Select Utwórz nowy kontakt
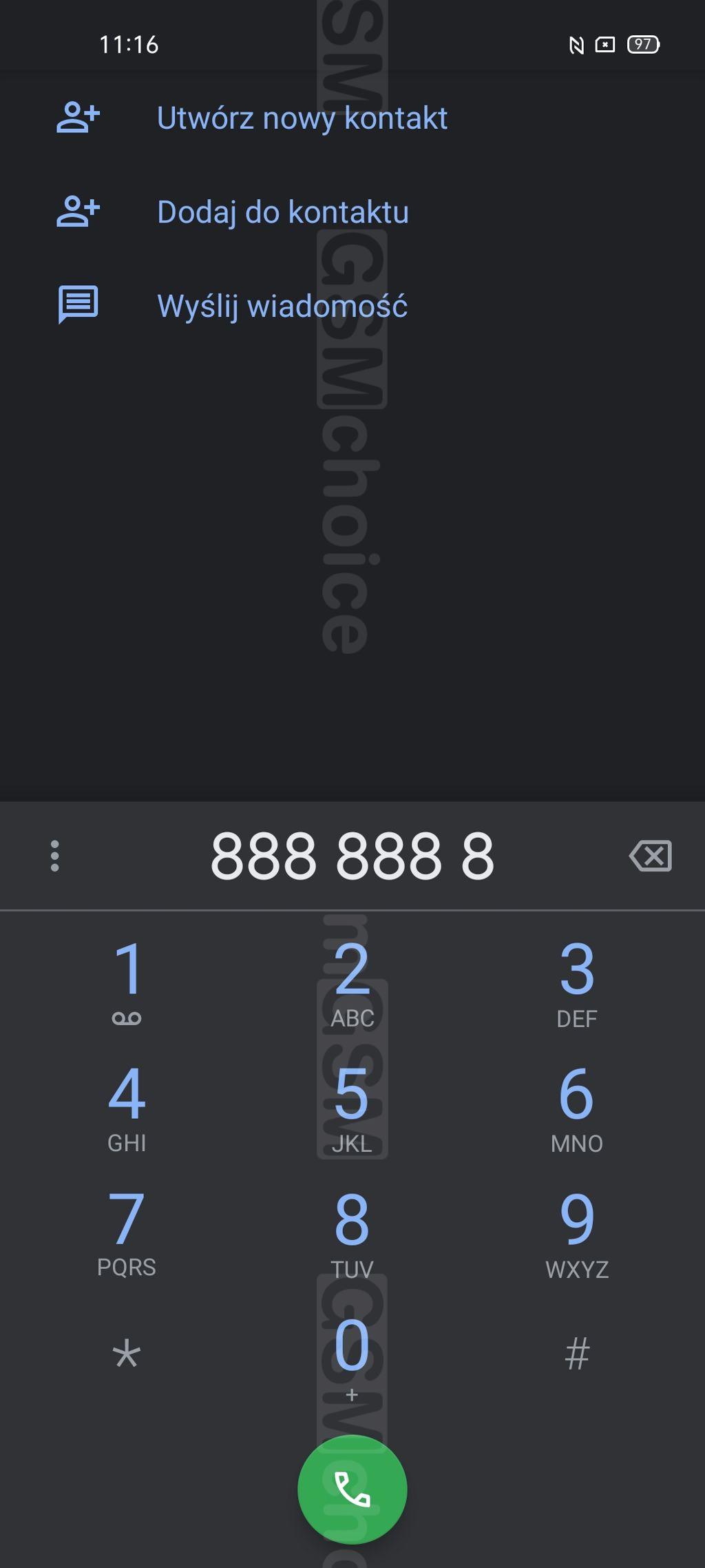This screenshot has width=705, height=1568. pyautogui.click(x=352, y=118)
